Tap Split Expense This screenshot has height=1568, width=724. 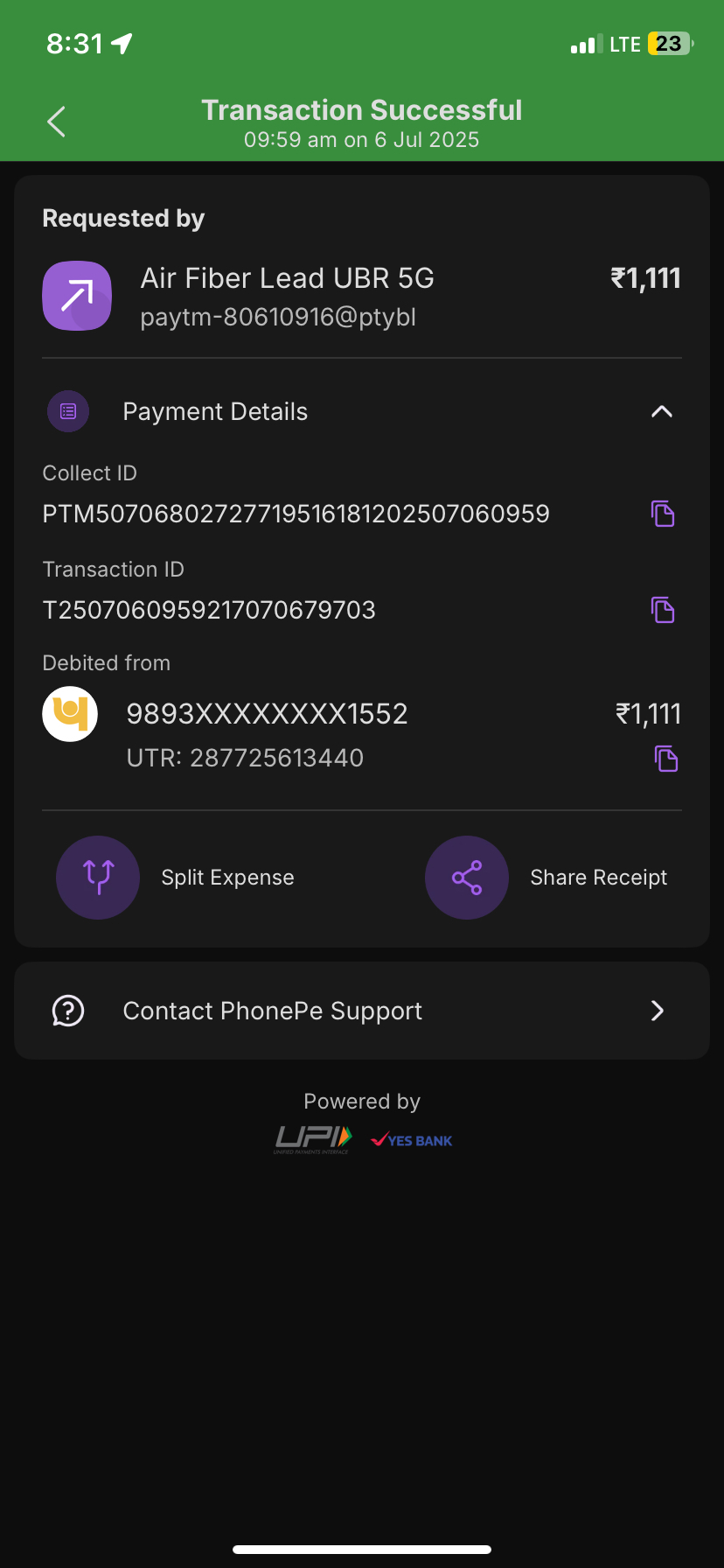(x=98, y=878)
